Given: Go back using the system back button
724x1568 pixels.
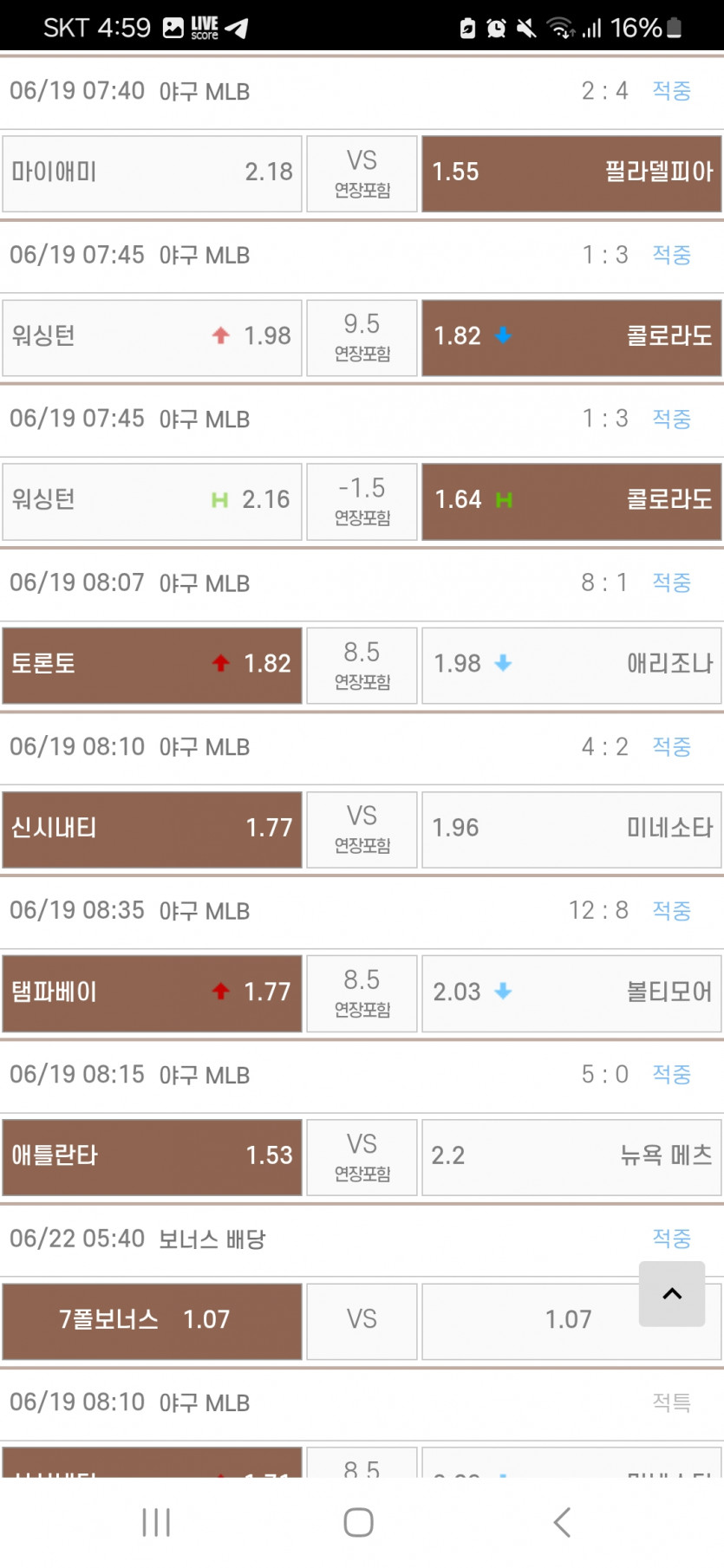Looking at the screenshot, I should (562, 1522).
